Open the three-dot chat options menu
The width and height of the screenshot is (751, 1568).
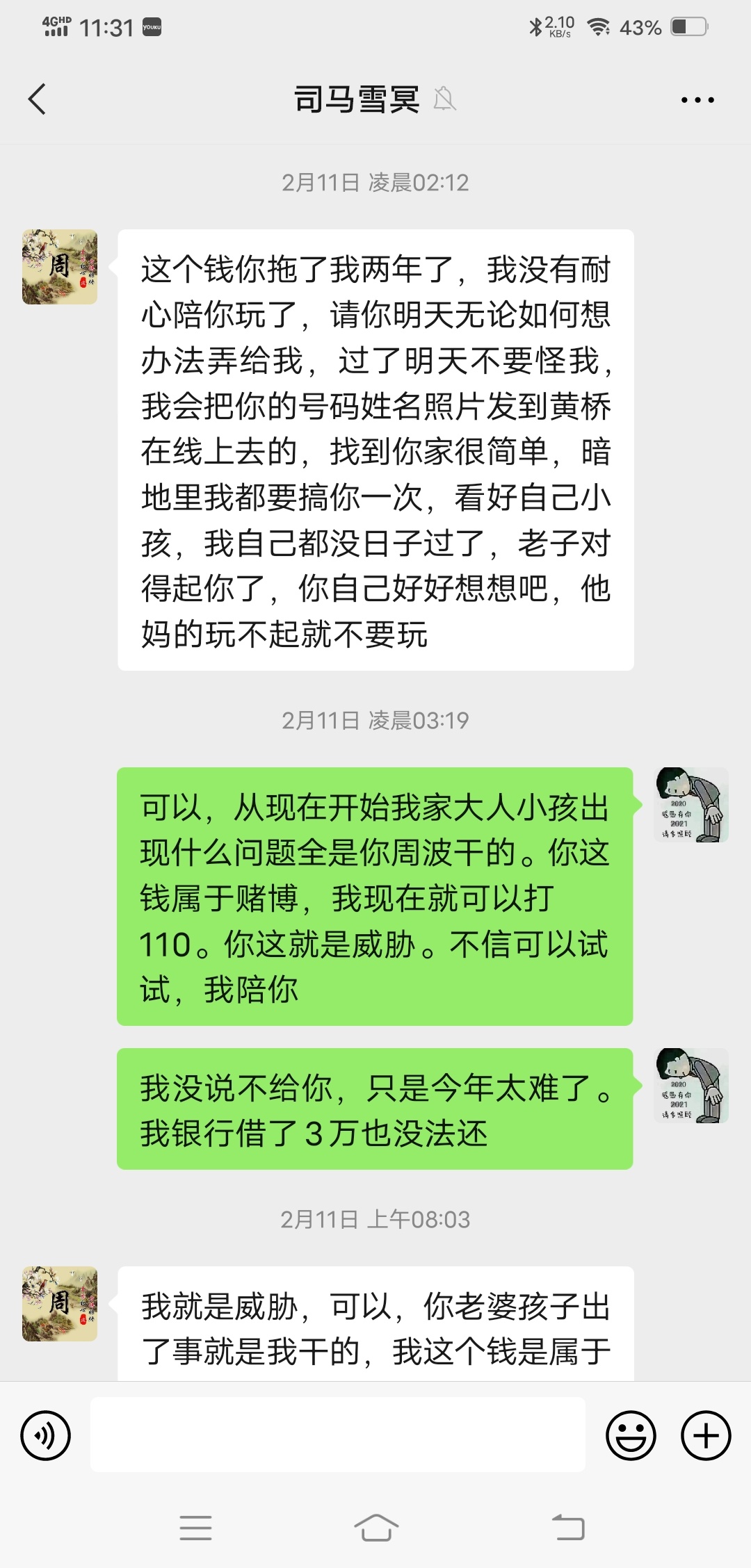coord(697,100)
